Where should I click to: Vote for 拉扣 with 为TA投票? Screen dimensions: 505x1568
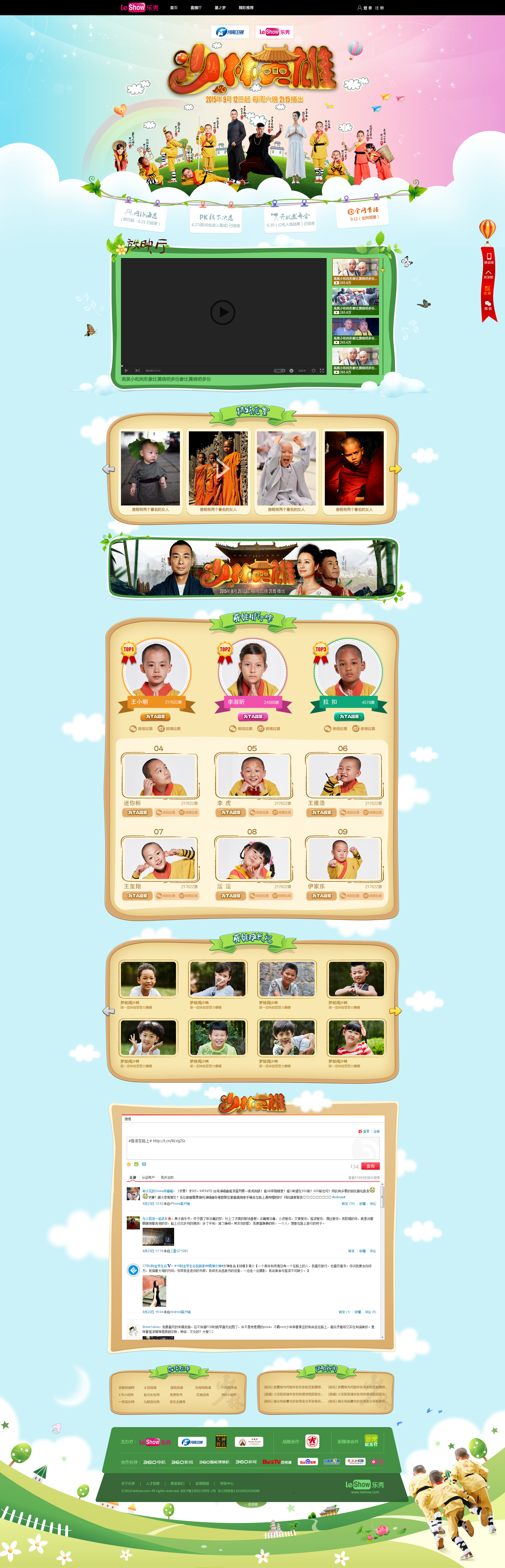[349, 716]
